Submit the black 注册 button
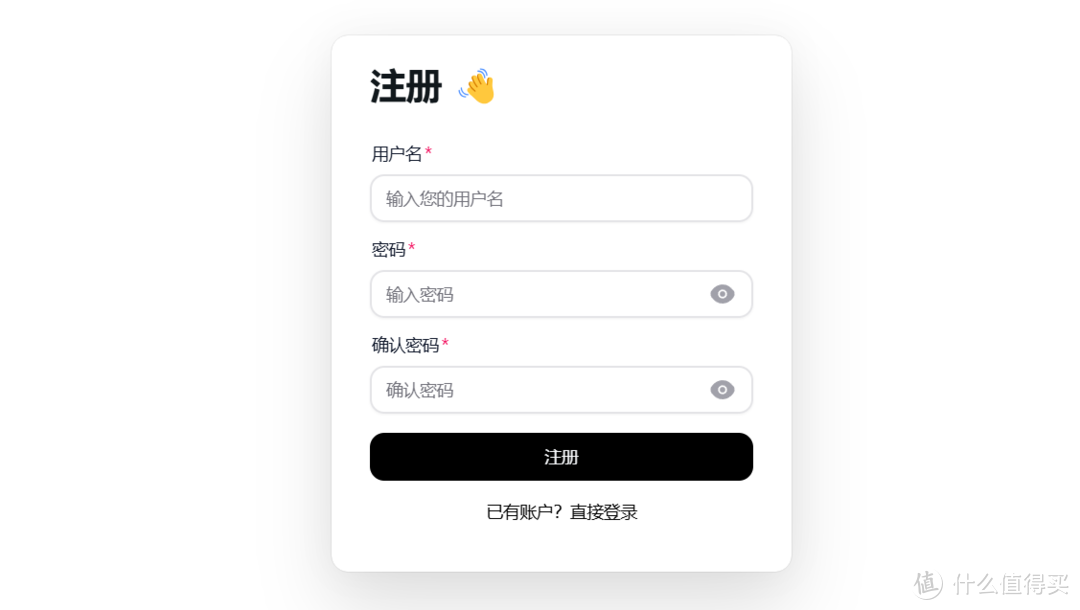 [x=561, y=457]
